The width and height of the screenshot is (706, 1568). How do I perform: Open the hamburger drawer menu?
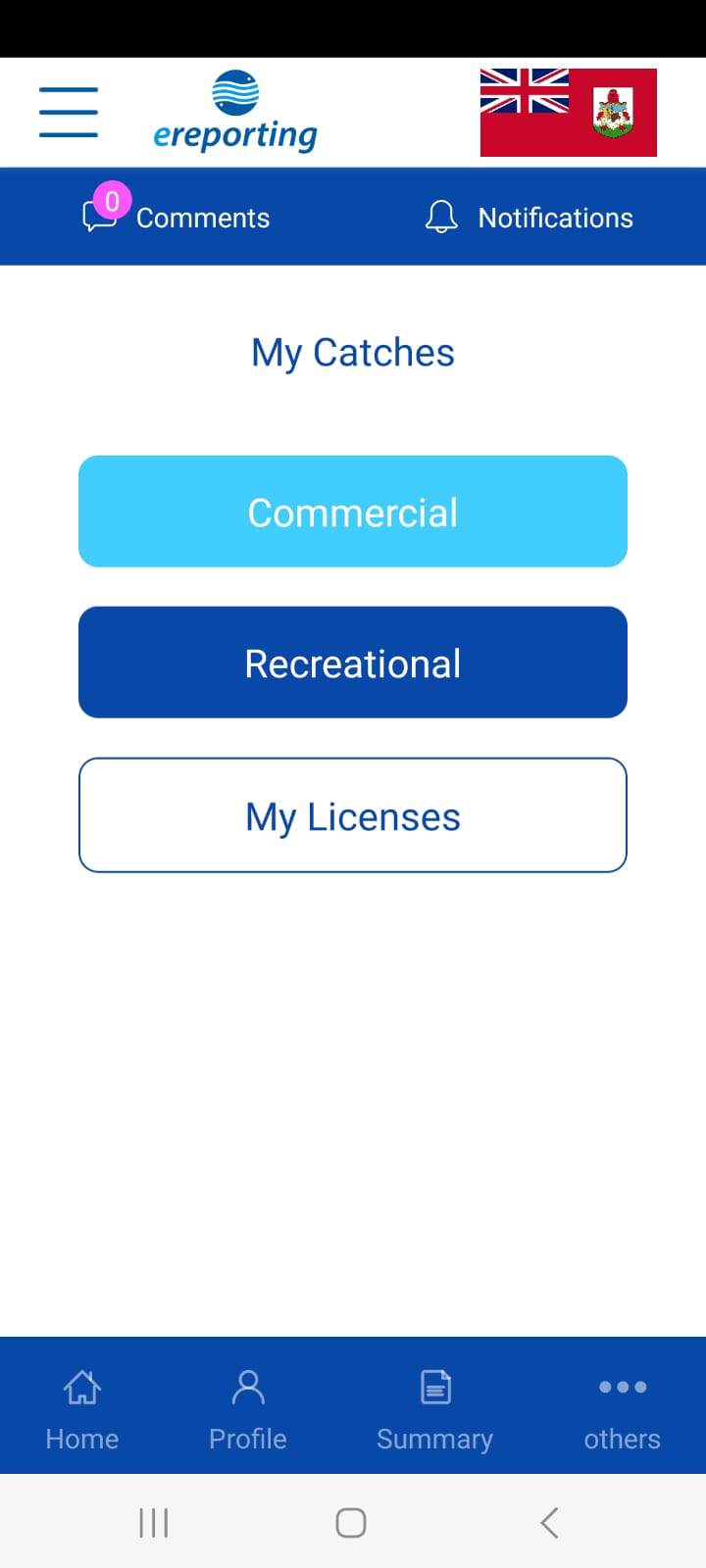click(69, 112)
